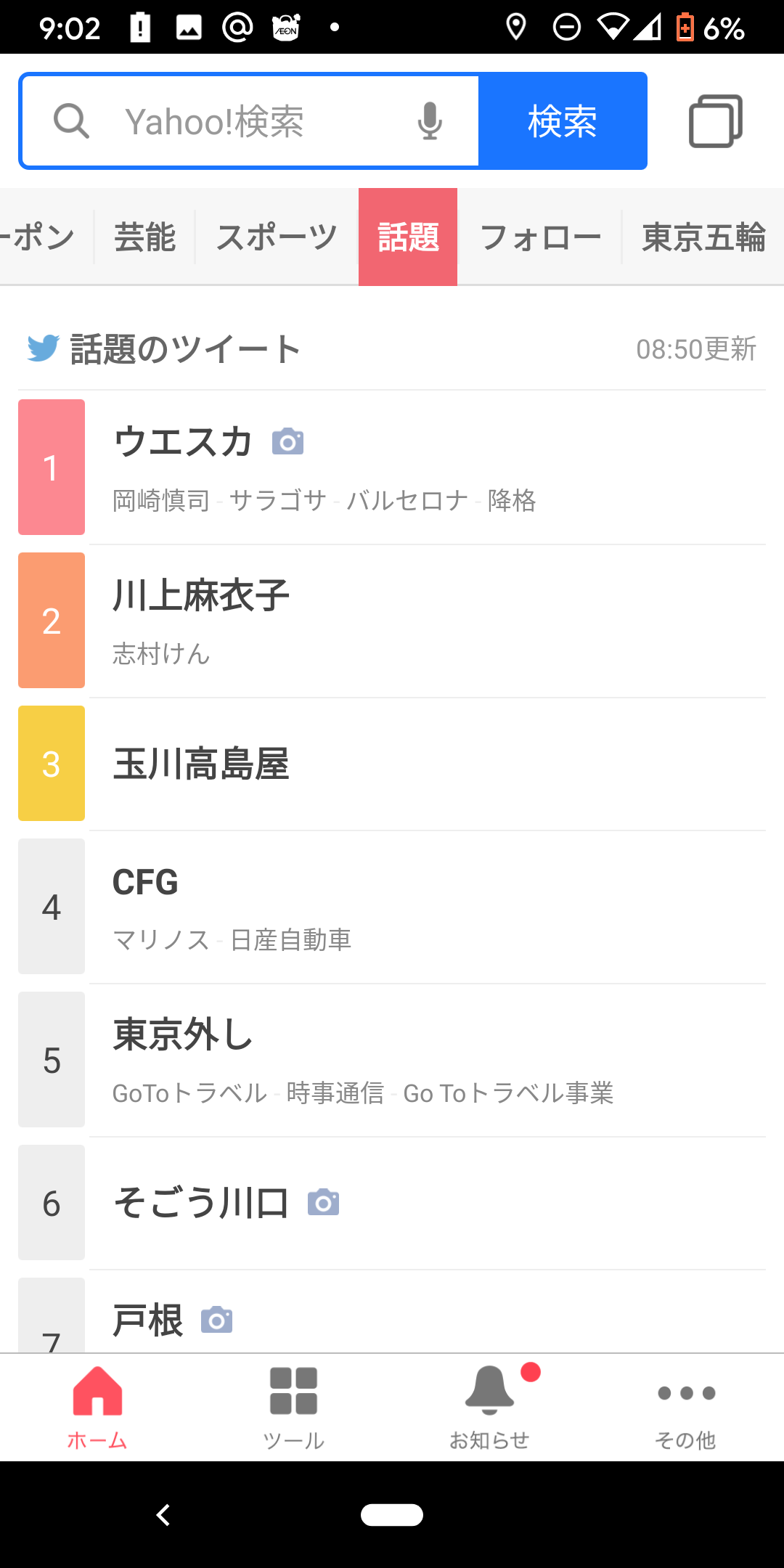Tap the magnifying glass in the search bar
This screenshot has height=1568, width=784.
[70, 121]
